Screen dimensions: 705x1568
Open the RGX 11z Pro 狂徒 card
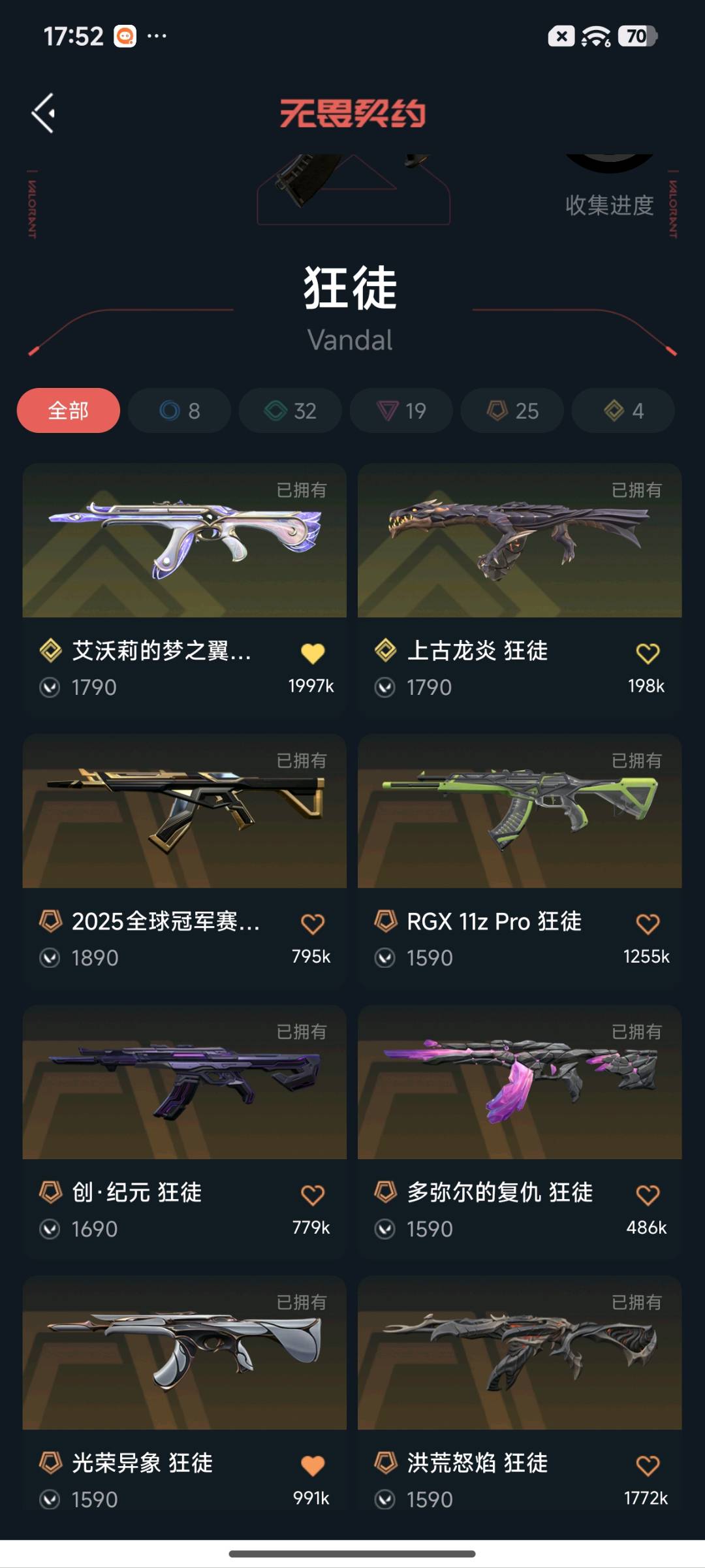point(520,860)
